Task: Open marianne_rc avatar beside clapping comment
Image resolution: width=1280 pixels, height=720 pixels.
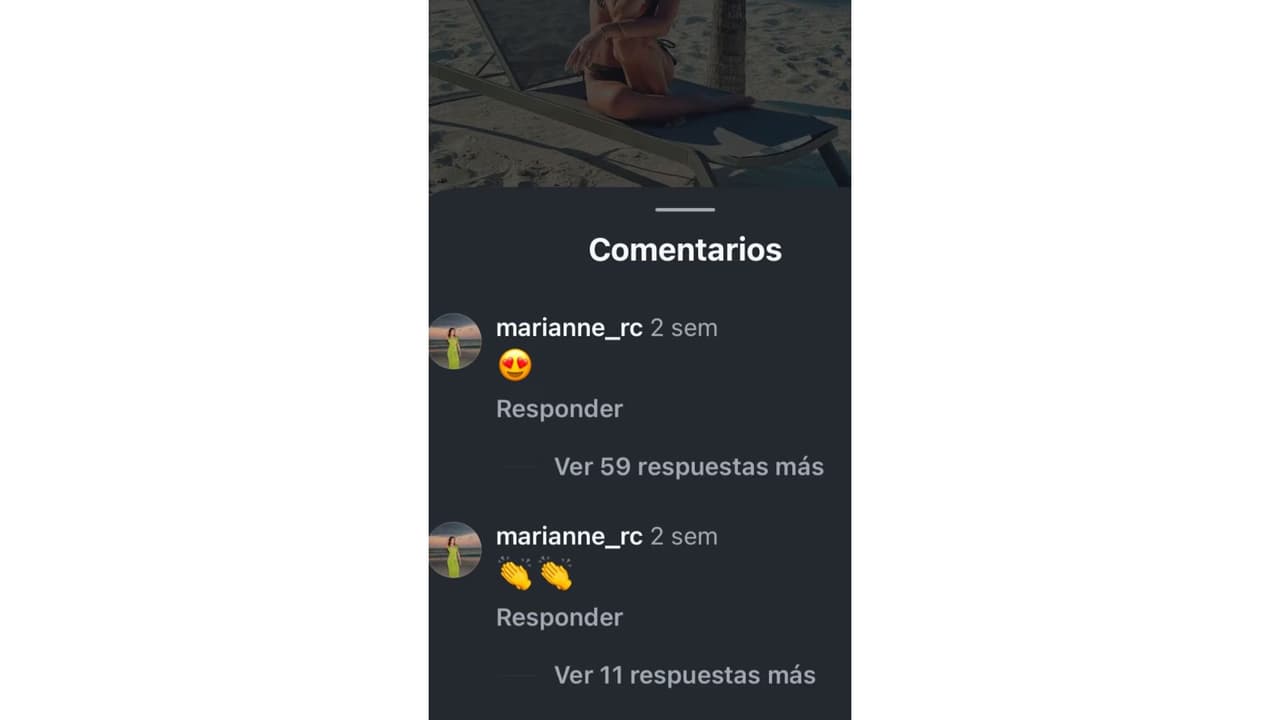Action: pos(455,550)
